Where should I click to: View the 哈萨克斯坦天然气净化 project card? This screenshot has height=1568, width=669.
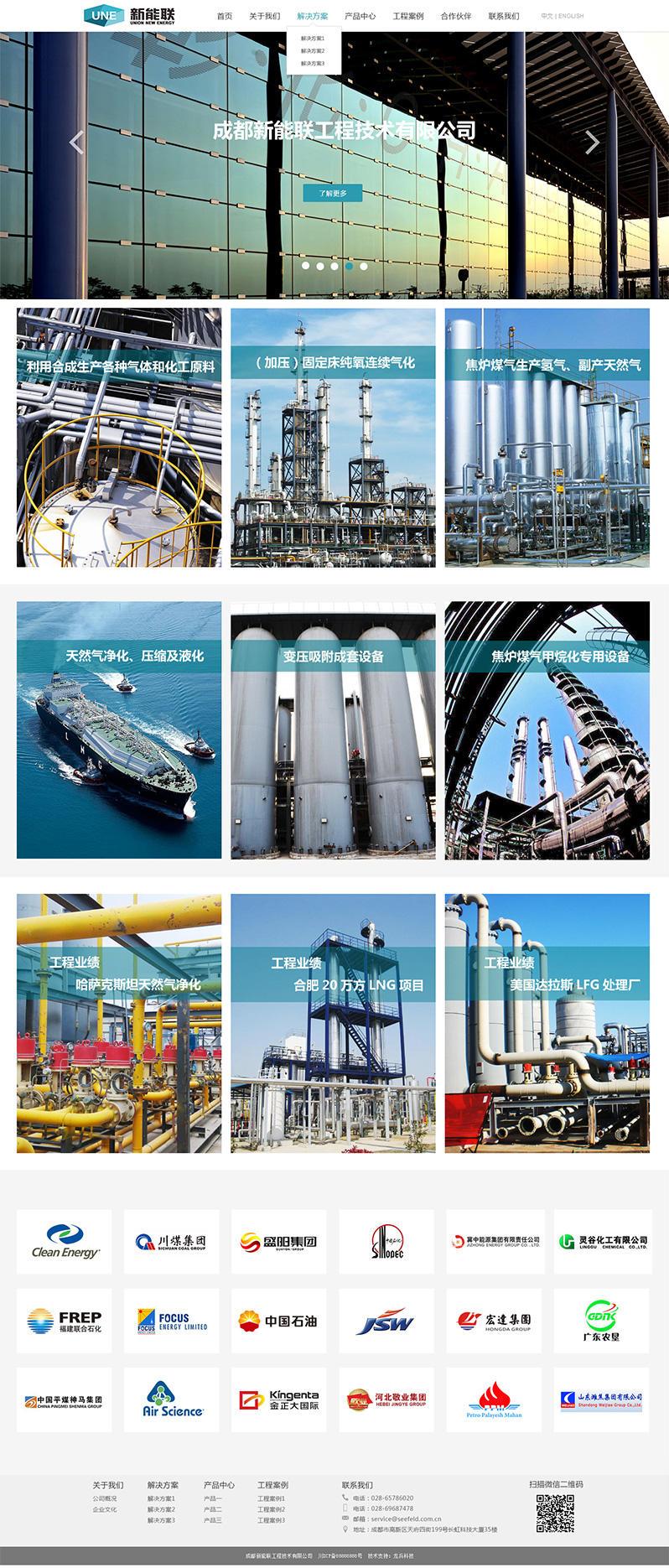click(119, 1023)
